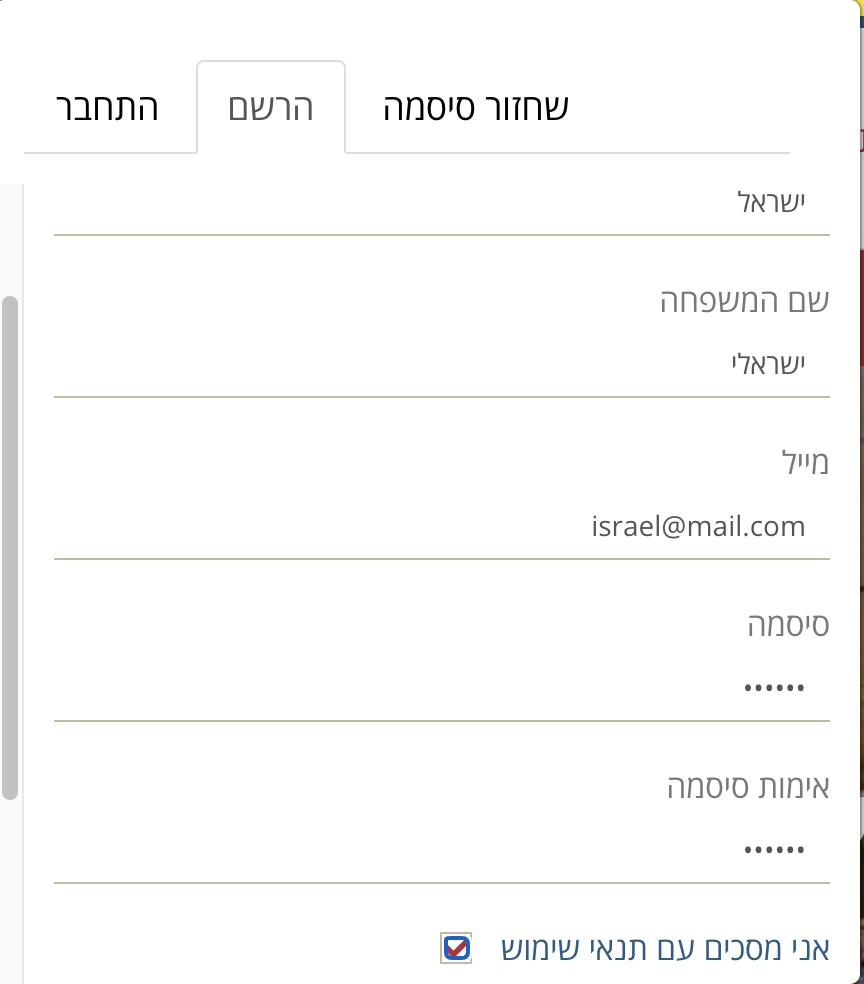Switch to the התחבר tab
Image resolution: width=864 pixels, height=984 pixels.
click(107, 108)
